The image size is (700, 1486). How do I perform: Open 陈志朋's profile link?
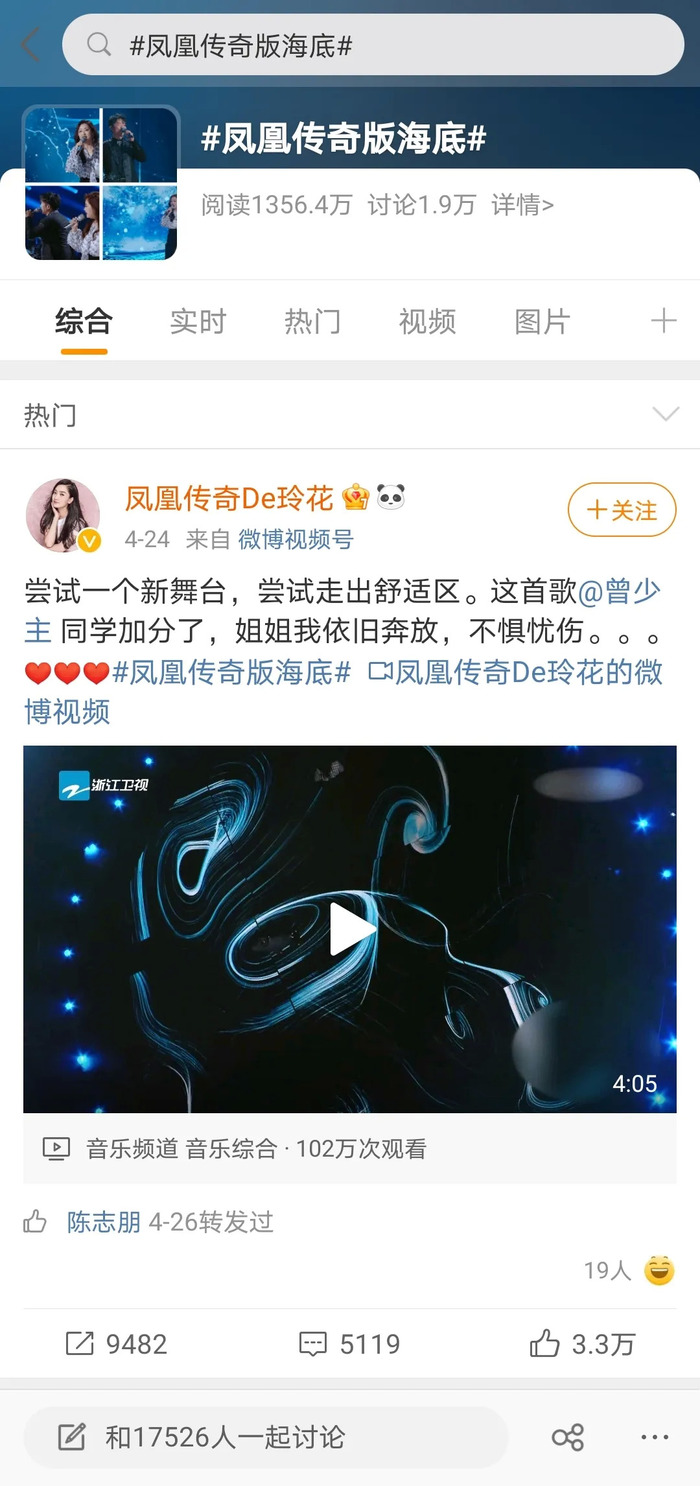tap(103, 1222)
